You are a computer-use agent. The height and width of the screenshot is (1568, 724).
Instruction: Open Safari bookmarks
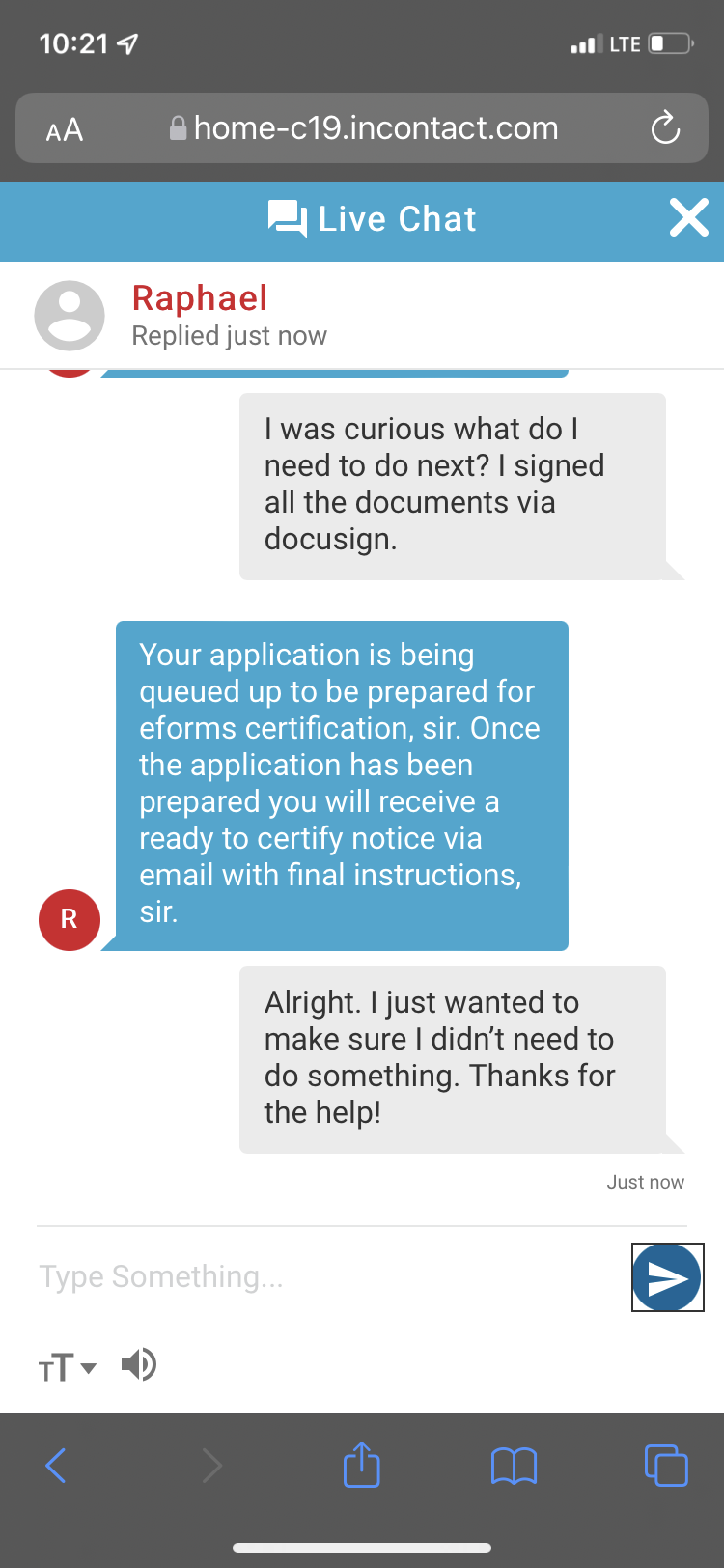[x=514, y=1466]
